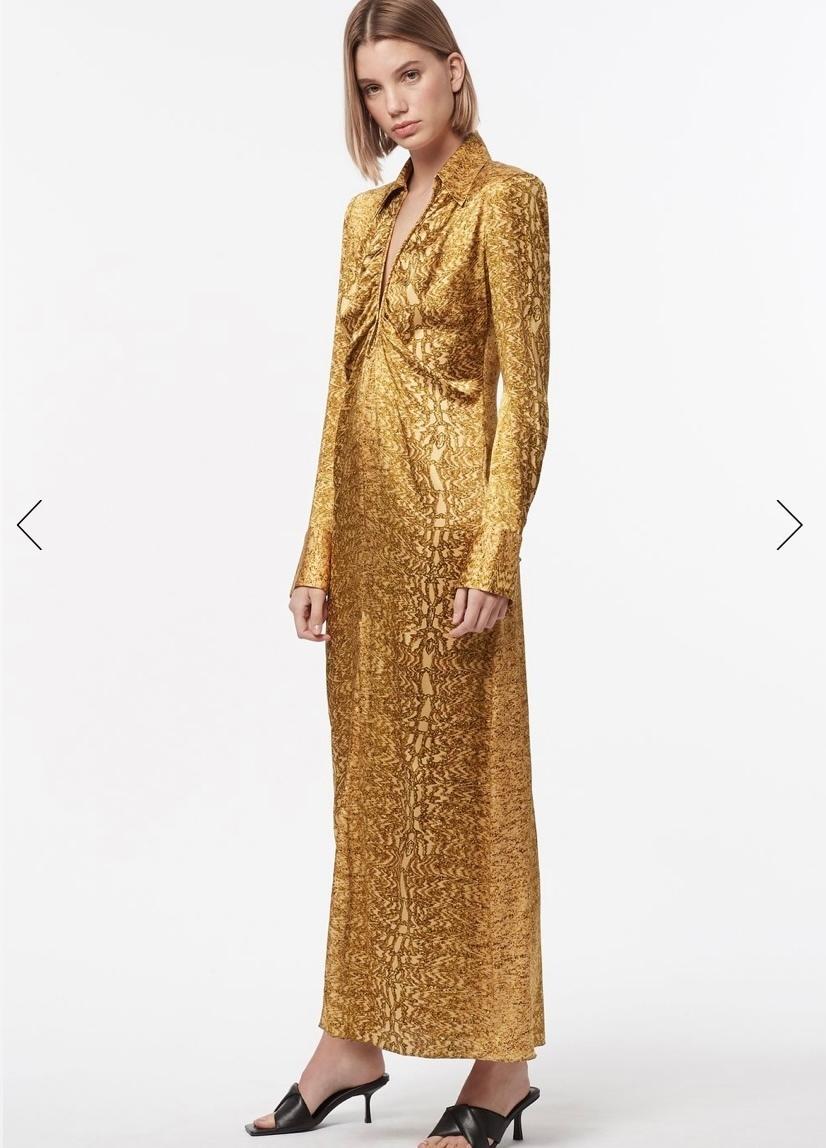Go to the previous product image
Image resolution: width=826 pixels, height=1148 pixels.
point(30,525)
